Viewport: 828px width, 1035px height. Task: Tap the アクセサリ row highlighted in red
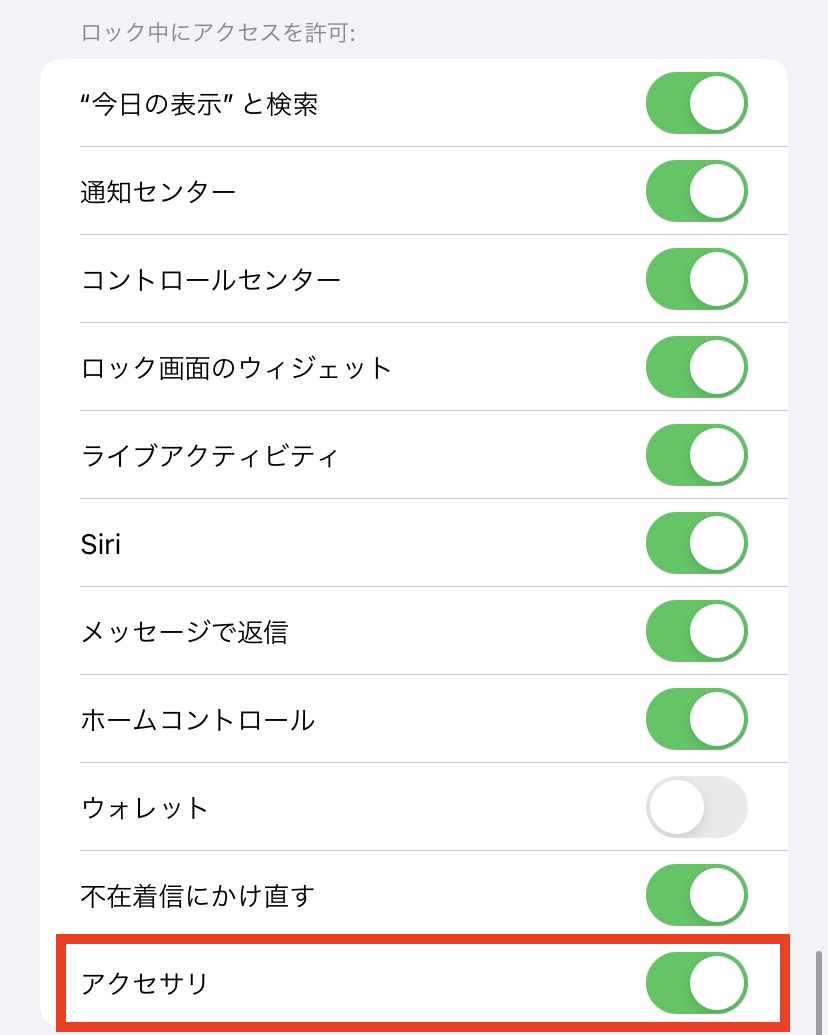[x=400, y=982]
